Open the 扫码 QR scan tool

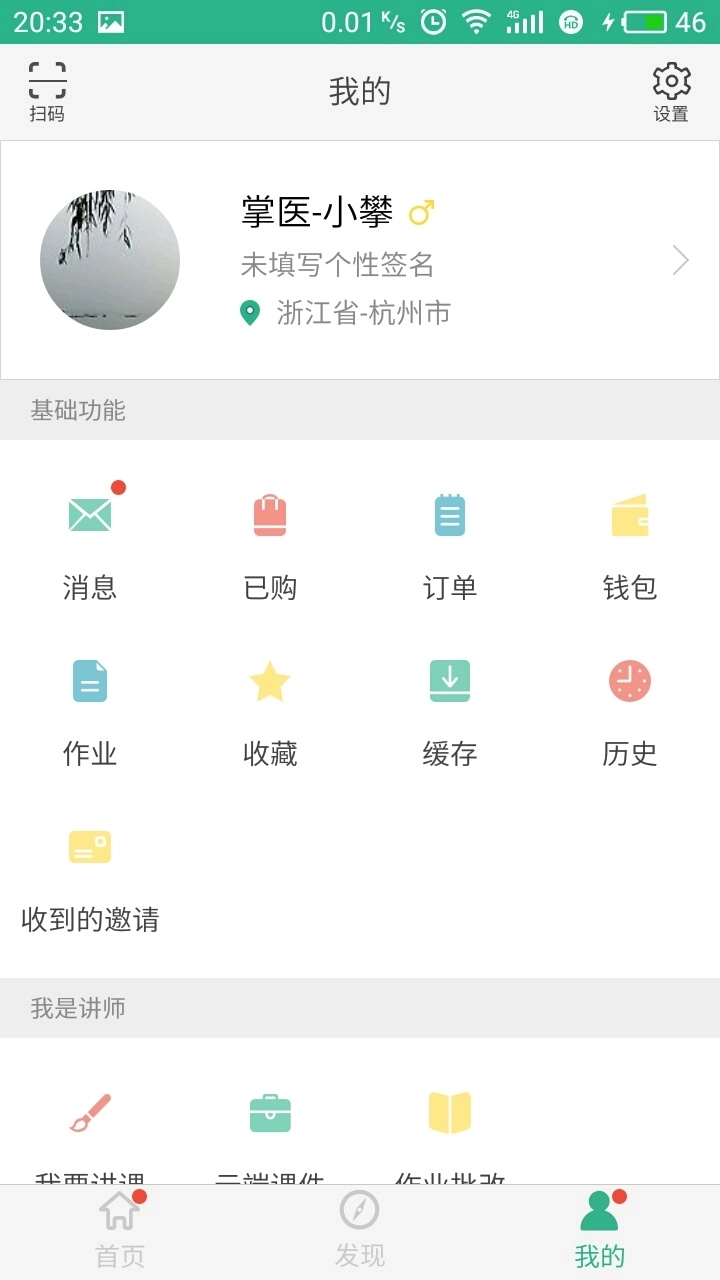[45, 90]
